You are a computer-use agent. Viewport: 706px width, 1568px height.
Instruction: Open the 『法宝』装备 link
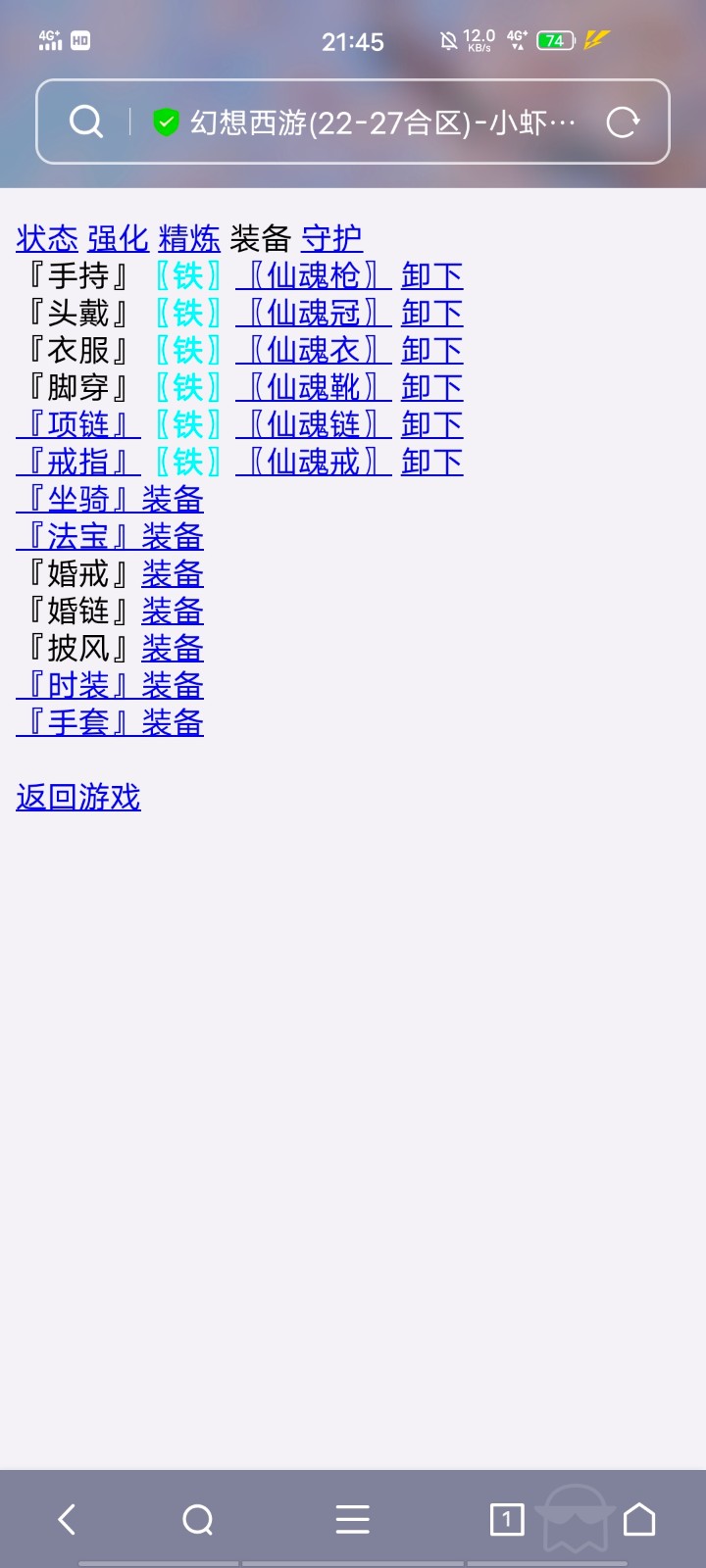tap(110, 536)
